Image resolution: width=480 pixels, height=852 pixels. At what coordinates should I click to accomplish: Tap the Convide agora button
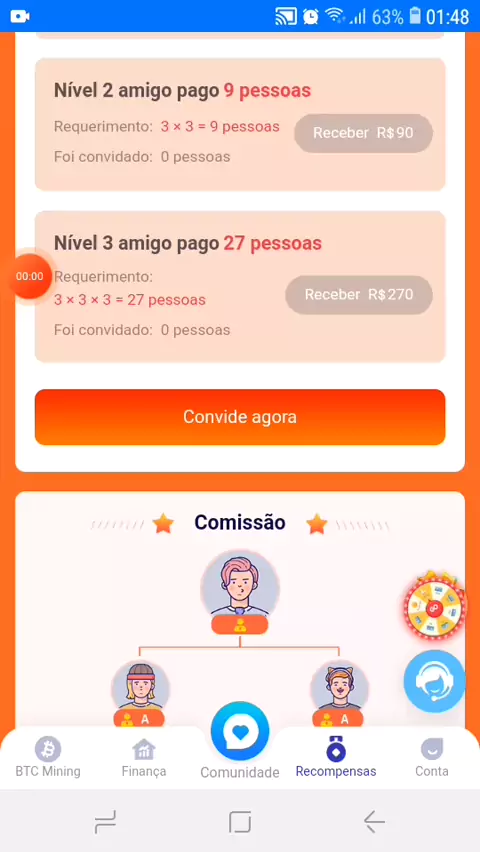(x=240, y=417)
